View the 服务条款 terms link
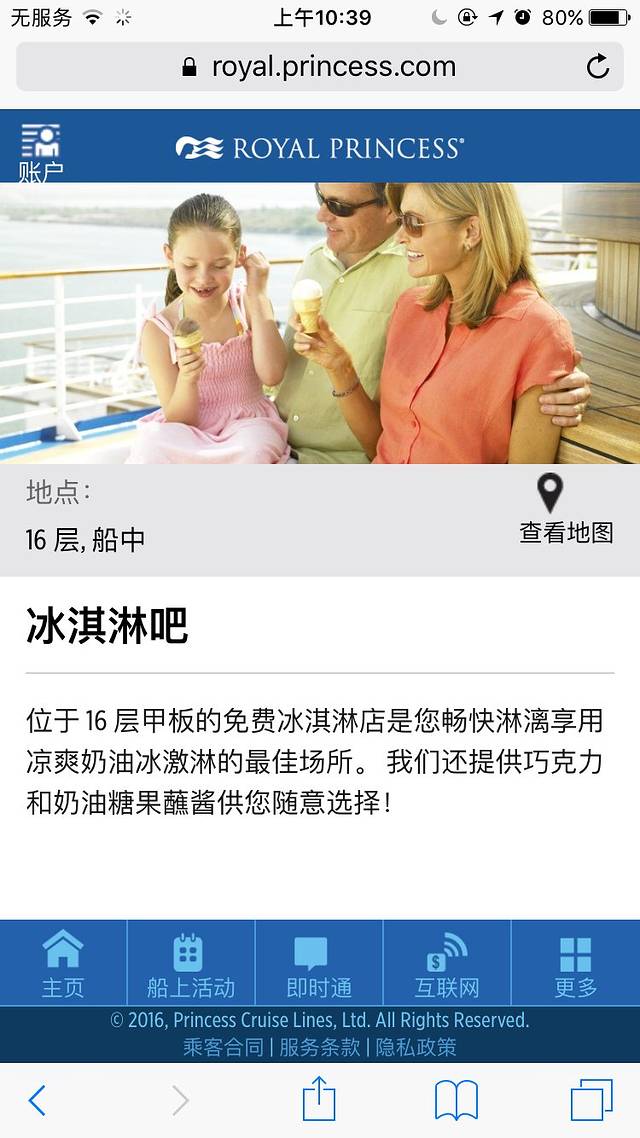This screenshot has height=1138, width=640. [x=319, y=1047]
